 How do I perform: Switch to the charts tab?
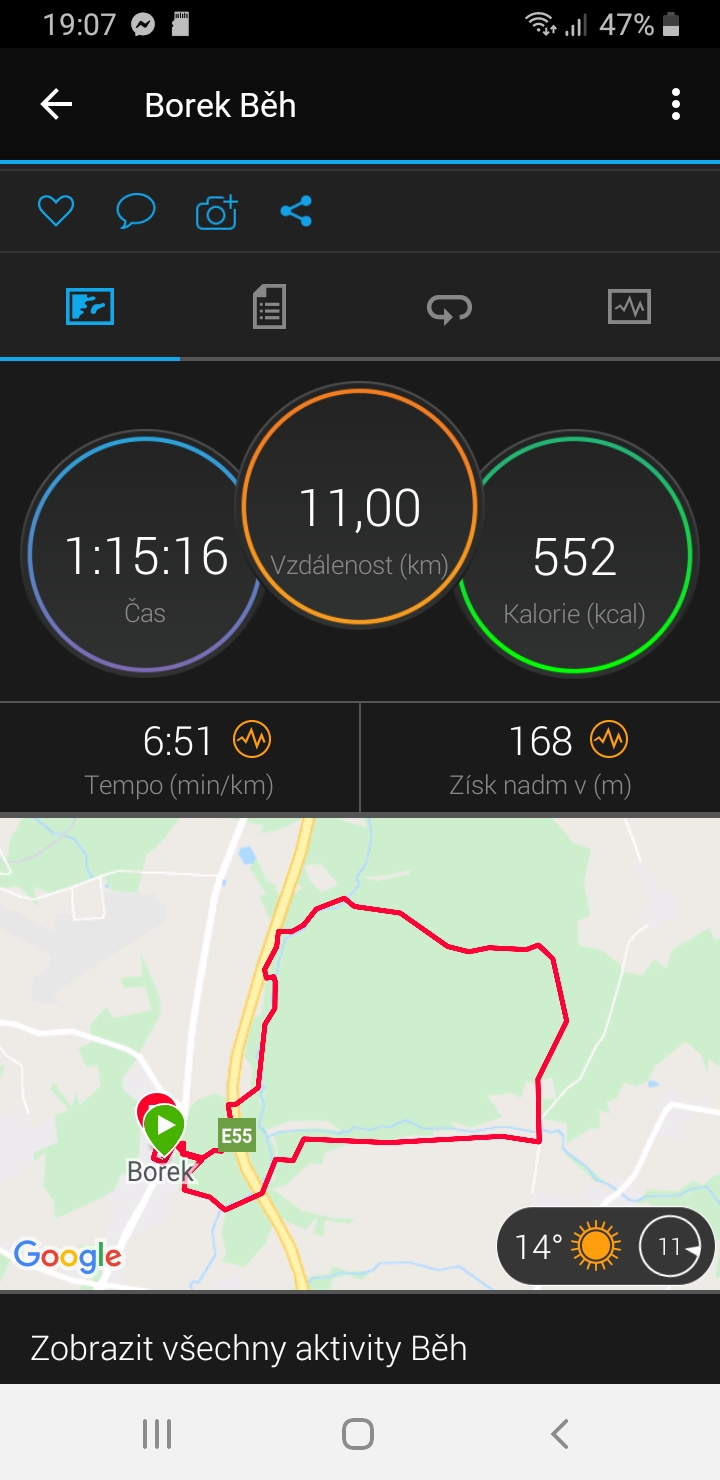coord(629,306)
